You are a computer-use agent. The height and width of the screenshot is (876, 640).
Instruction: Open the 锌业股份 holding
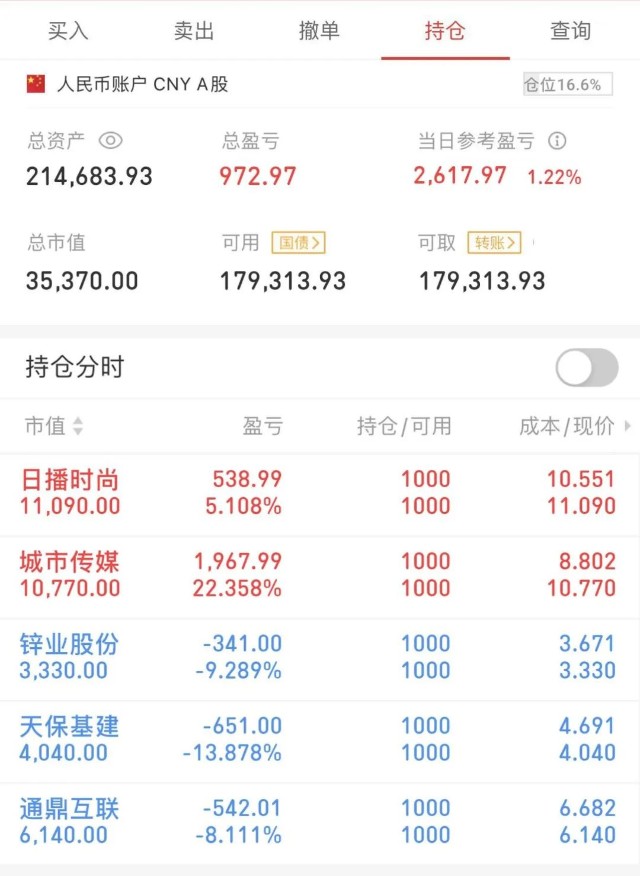320,658
